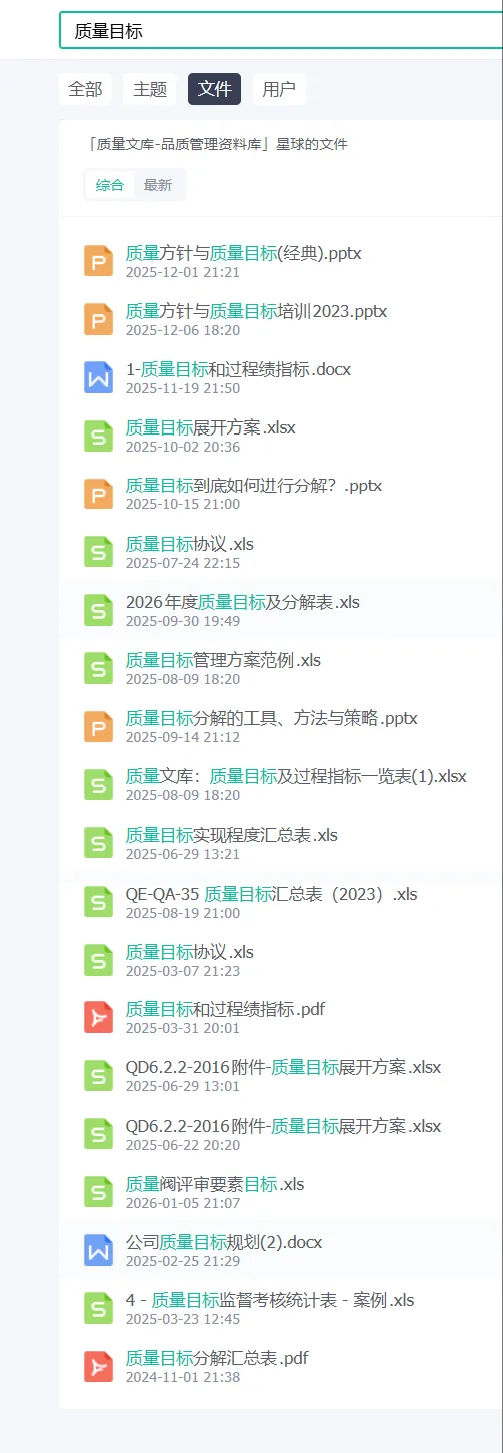The height and width of the screenshot is (1453, 503).
Task: Switch to the 全部 tab
Action: pyautogui.click(x=85, y=89)
